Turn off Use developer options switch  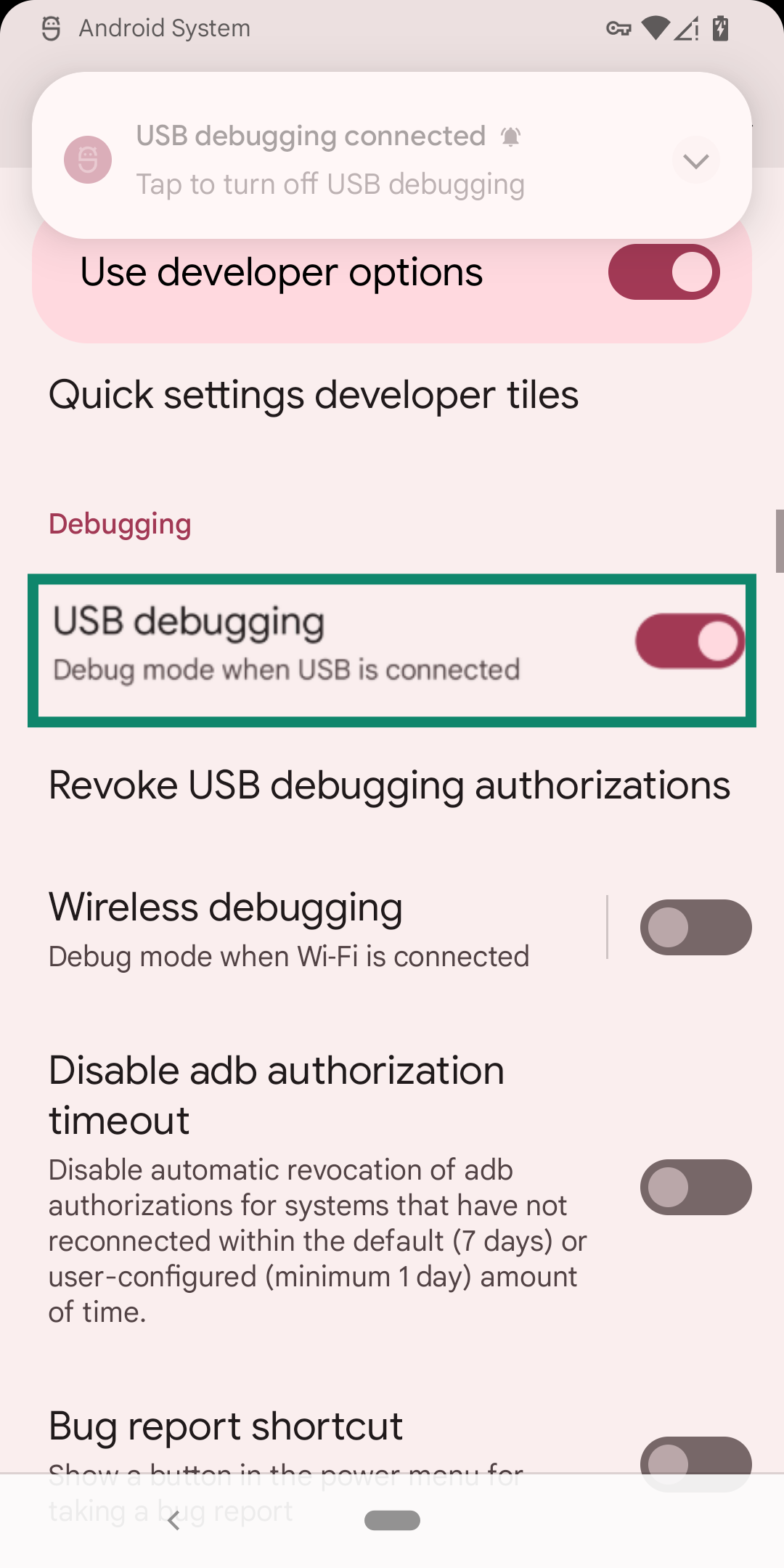(663, 272)
